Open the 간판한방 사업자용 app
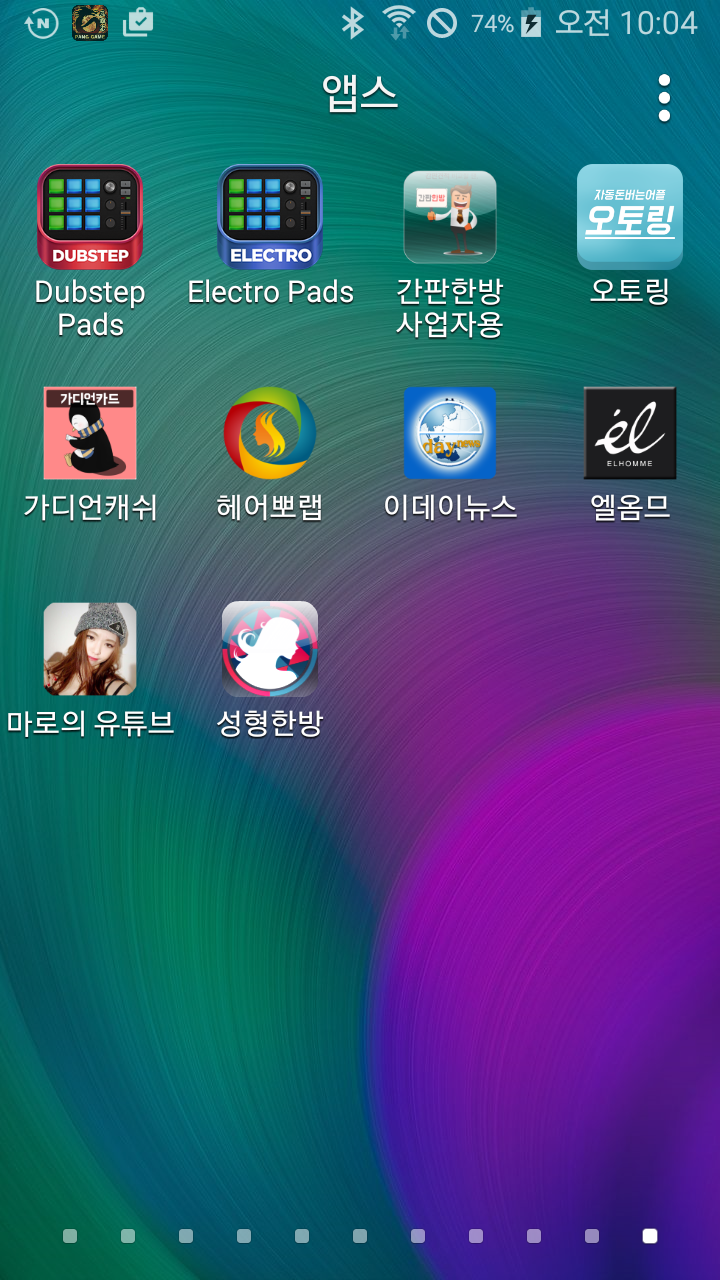Screen dimensions: 720x1280 pos(450,217)
